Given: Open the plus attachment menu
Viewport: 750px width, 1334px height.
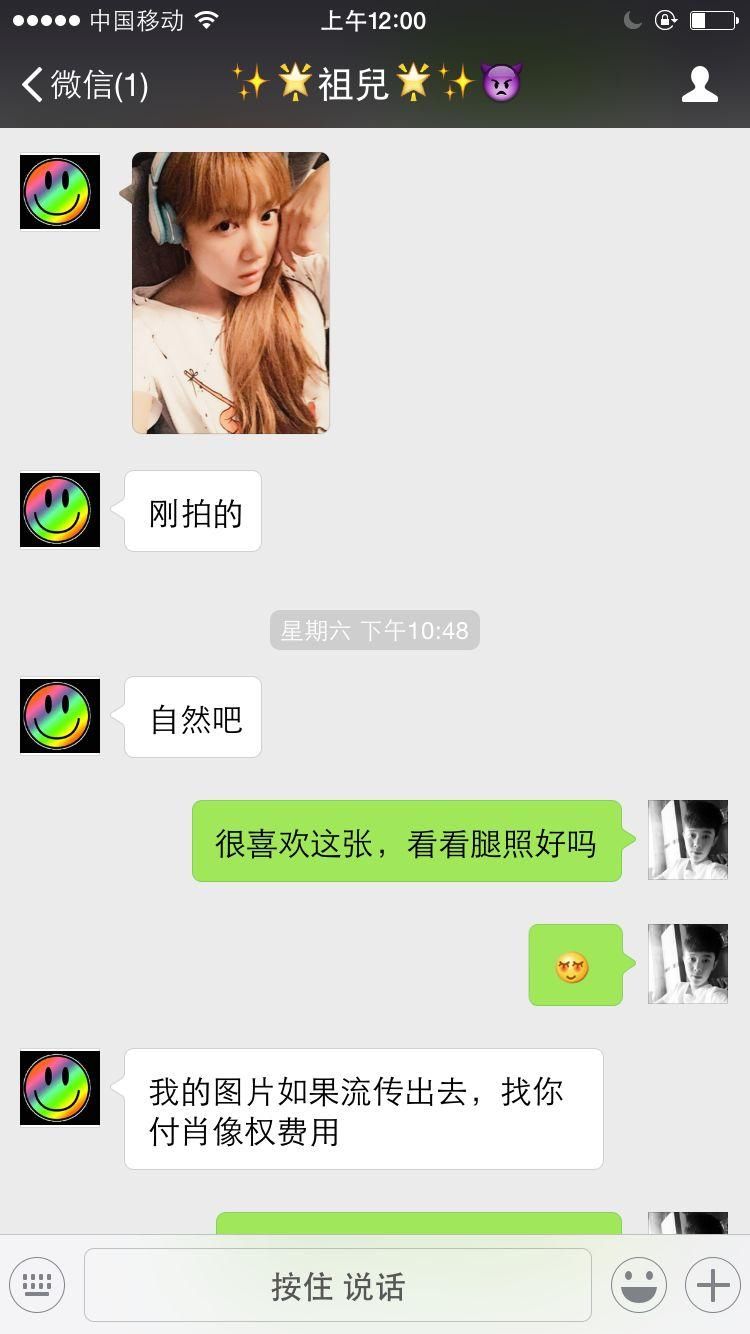Looking at the screenshot, I should (x=712, y=1285).
